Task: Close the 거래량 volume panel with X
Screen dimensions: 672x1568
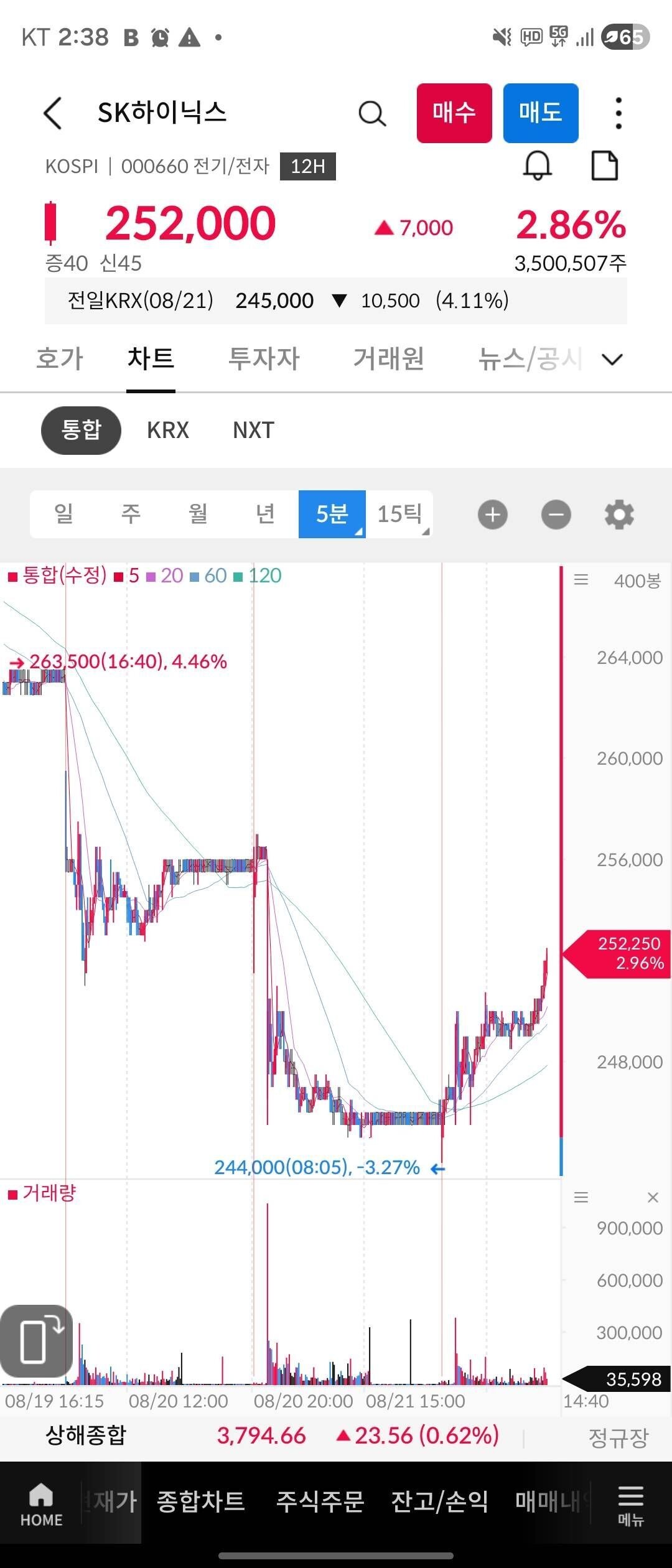Action: tap(653, 1197)
